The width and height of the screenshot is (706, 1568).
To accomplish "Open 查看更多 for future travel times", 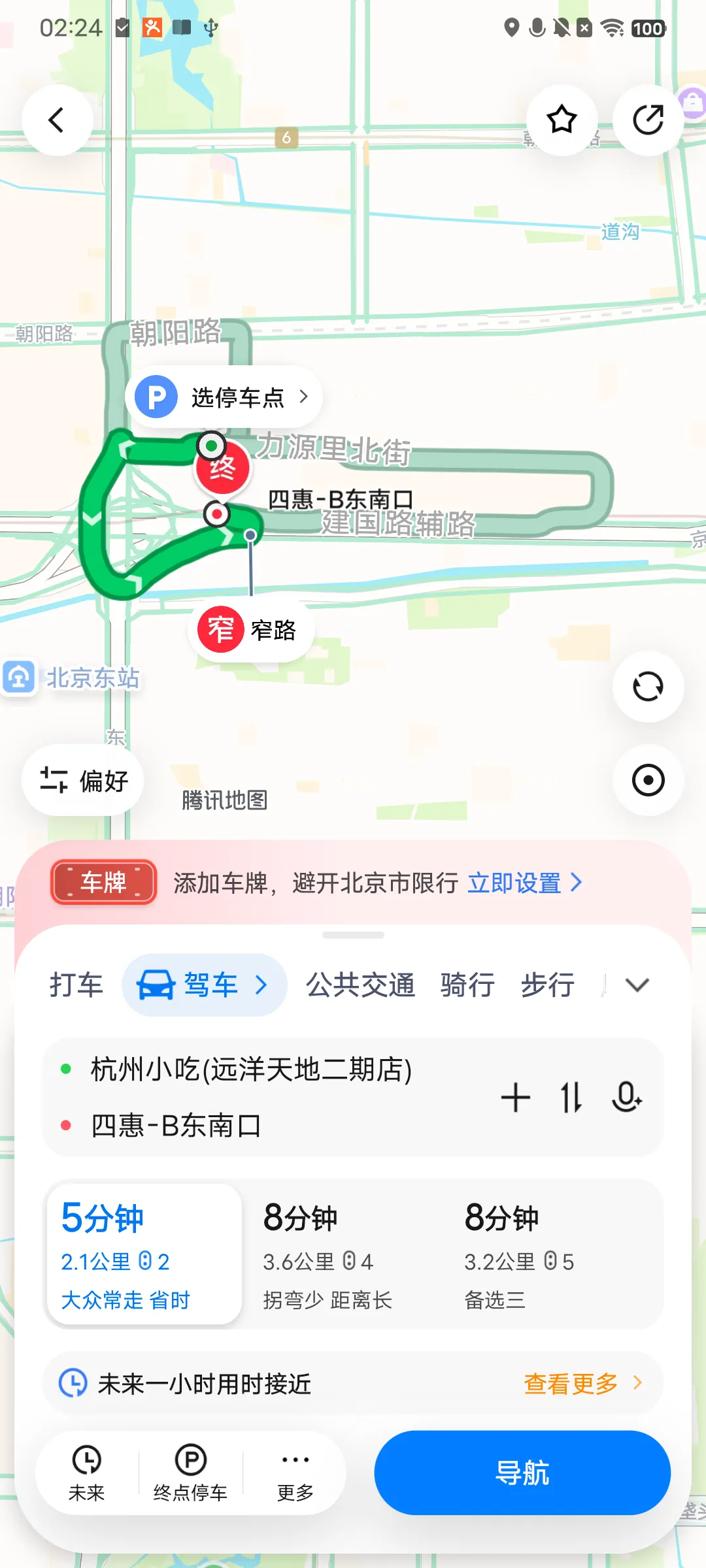I will [x=582, y=1383].
